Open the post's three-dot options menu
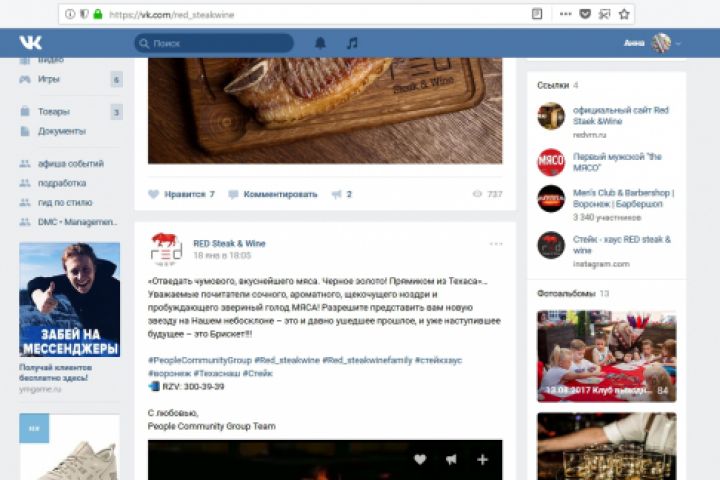The width and height of the screenshot is (720, 480). tap(496, 244)
